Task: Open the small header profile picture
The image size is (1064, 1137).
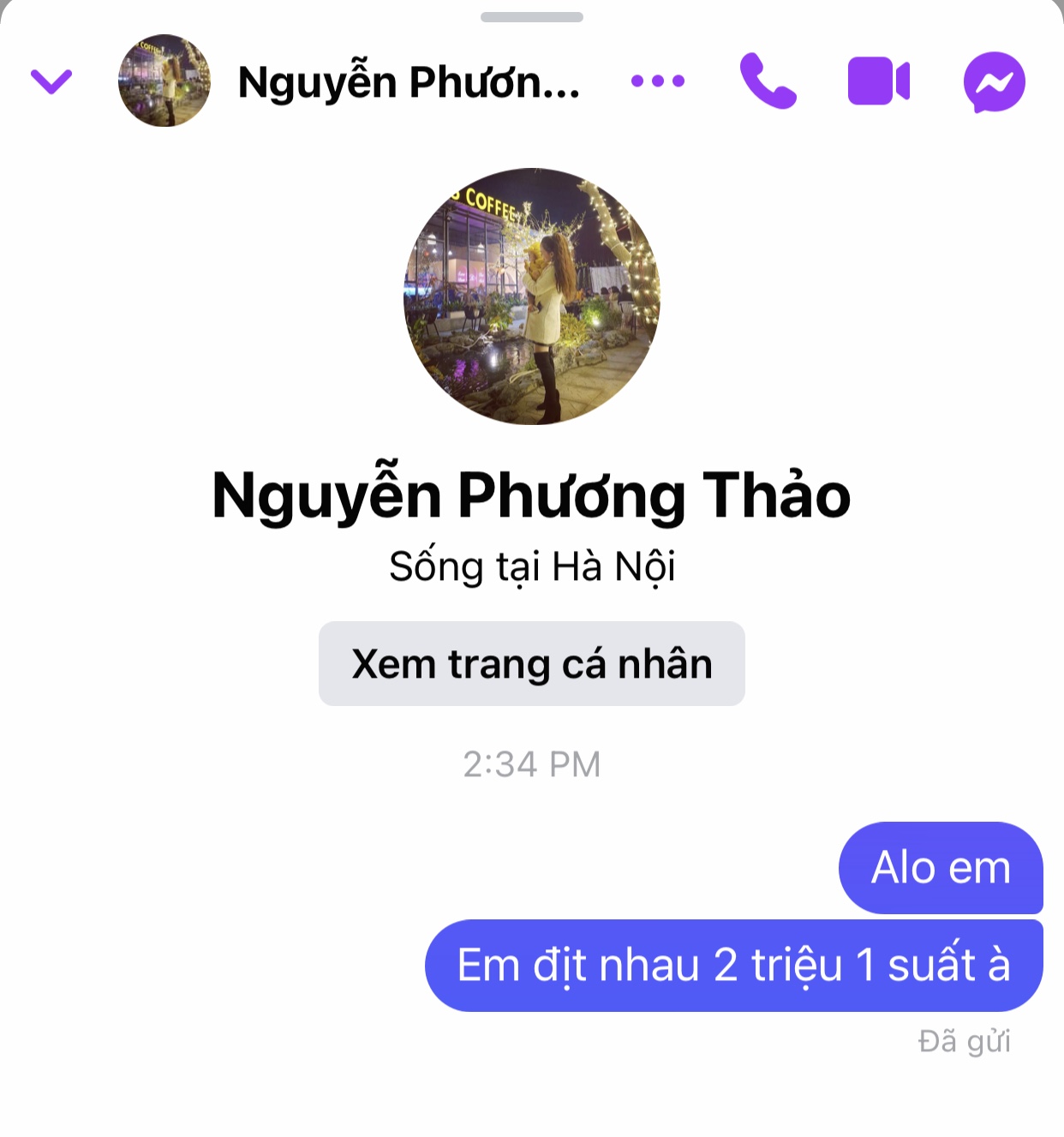Action: tap(164, 81)
